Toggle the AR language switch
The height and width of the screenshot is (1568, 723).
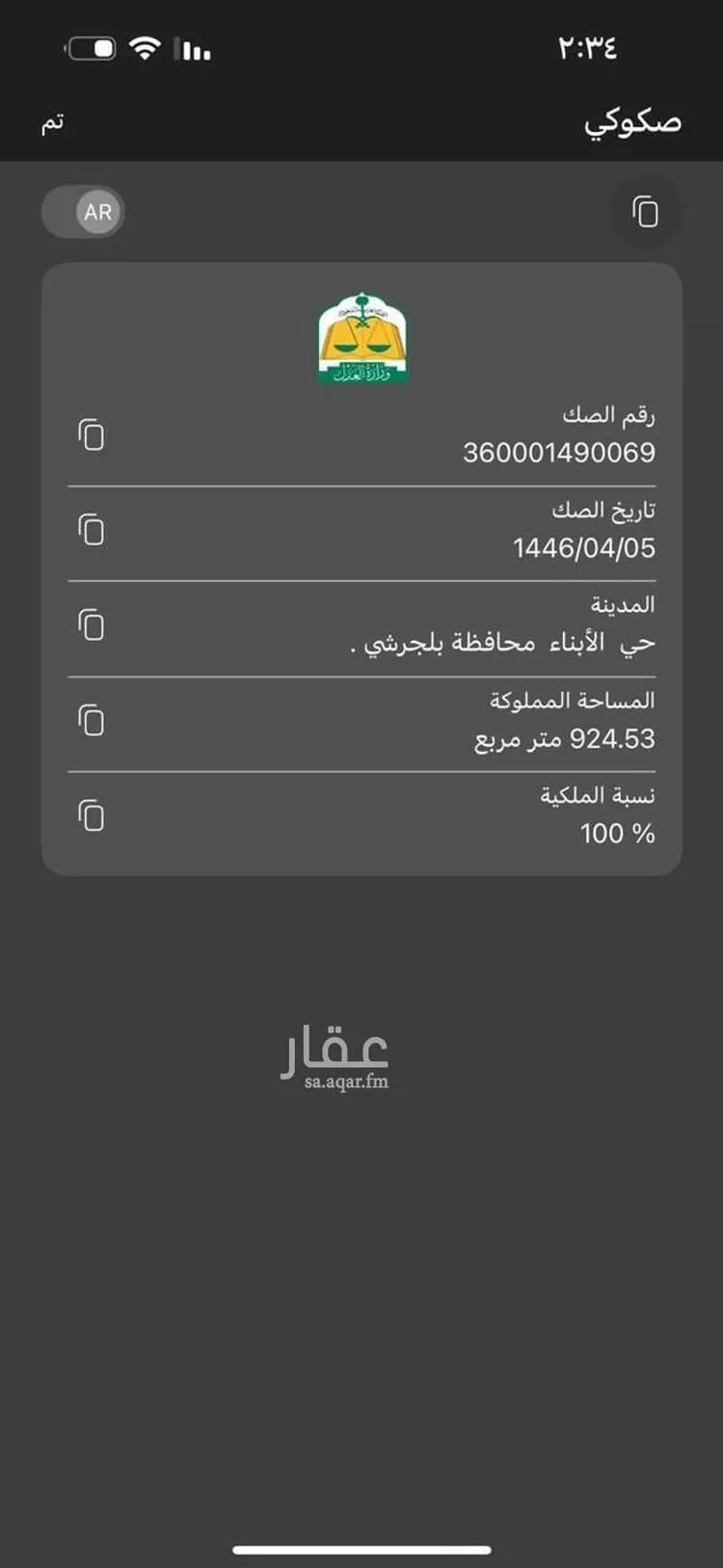click(82, 212)
